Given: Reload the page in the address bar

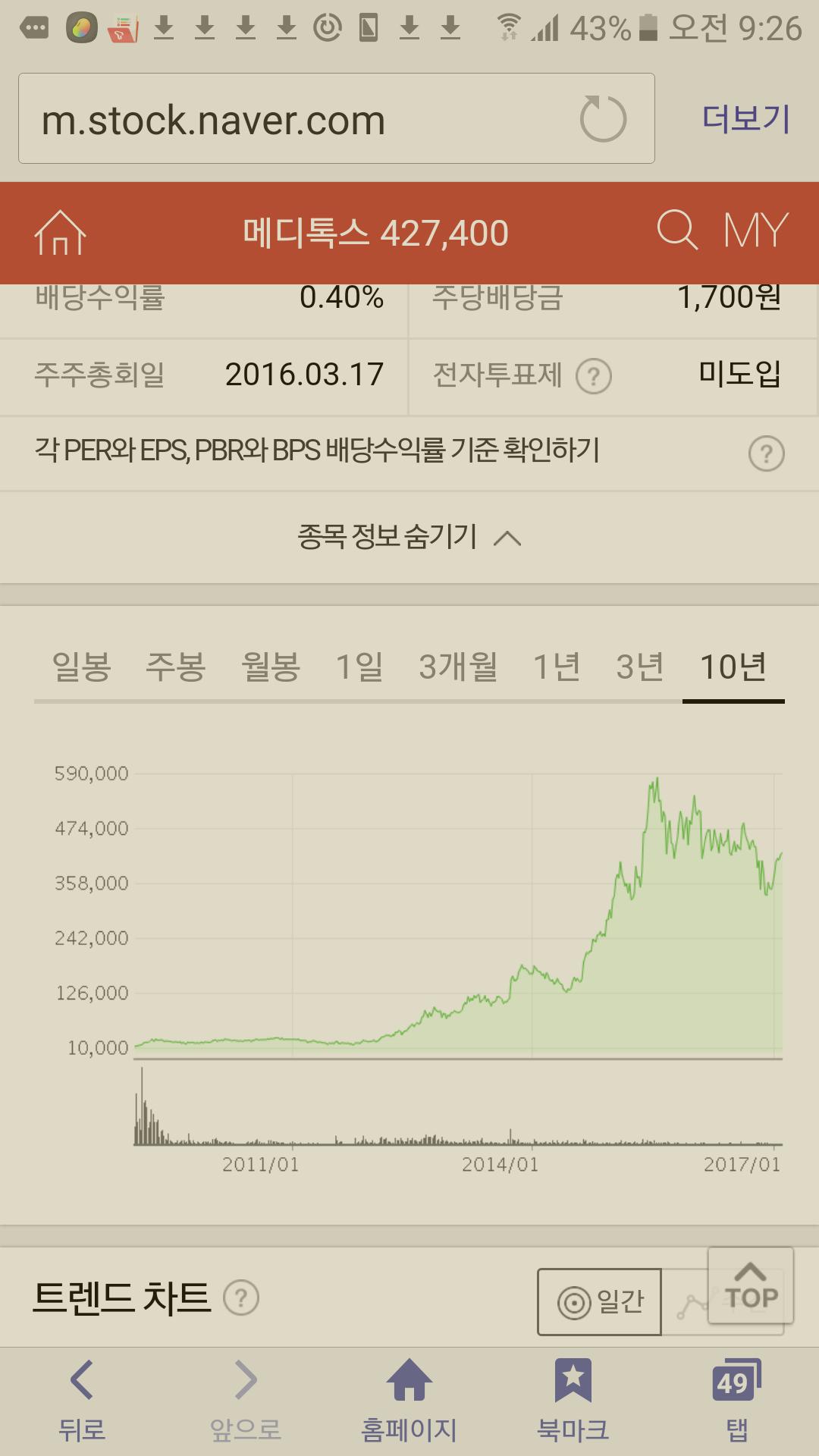Looking at the screenshot, I should [603, 119].
